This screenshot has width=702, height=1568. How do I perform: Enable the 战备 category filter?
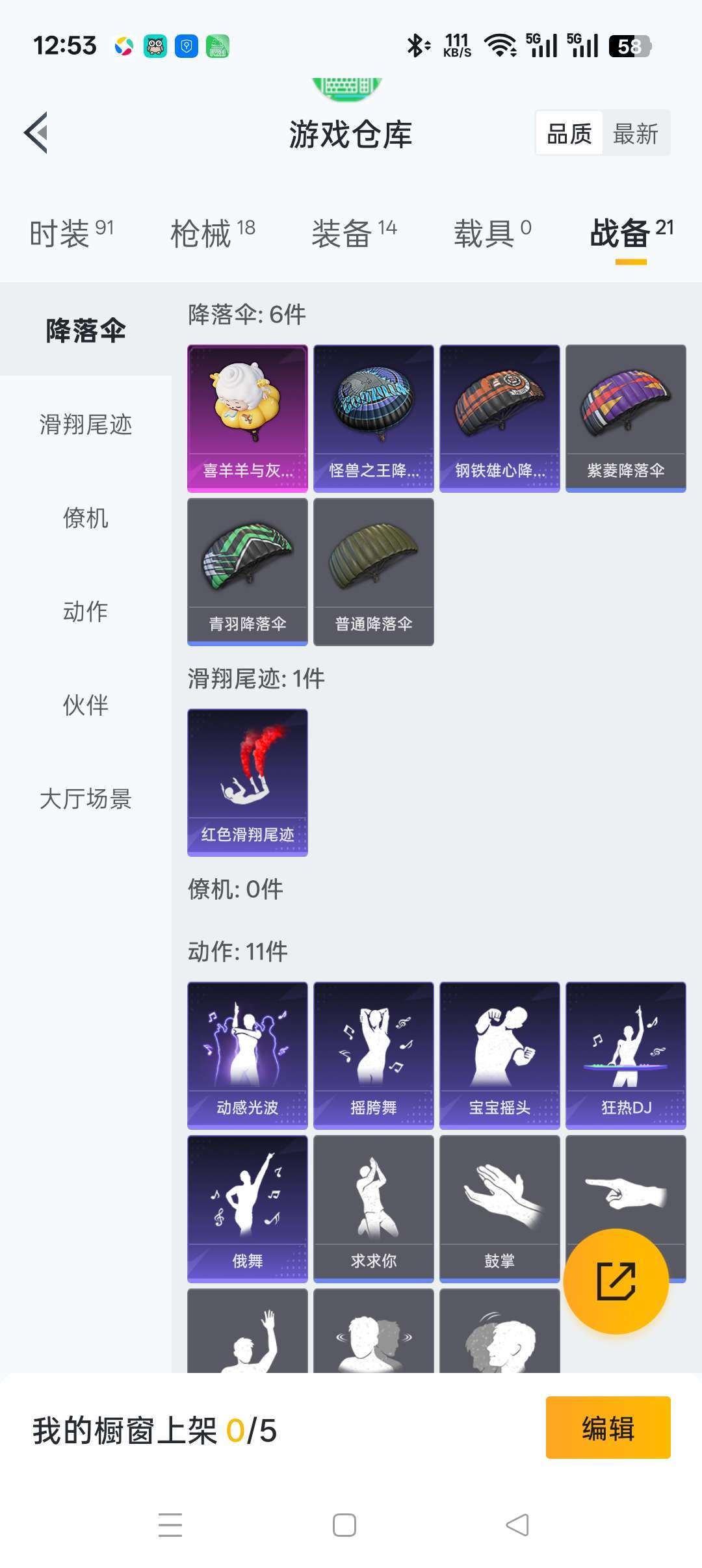pos(619,235)
